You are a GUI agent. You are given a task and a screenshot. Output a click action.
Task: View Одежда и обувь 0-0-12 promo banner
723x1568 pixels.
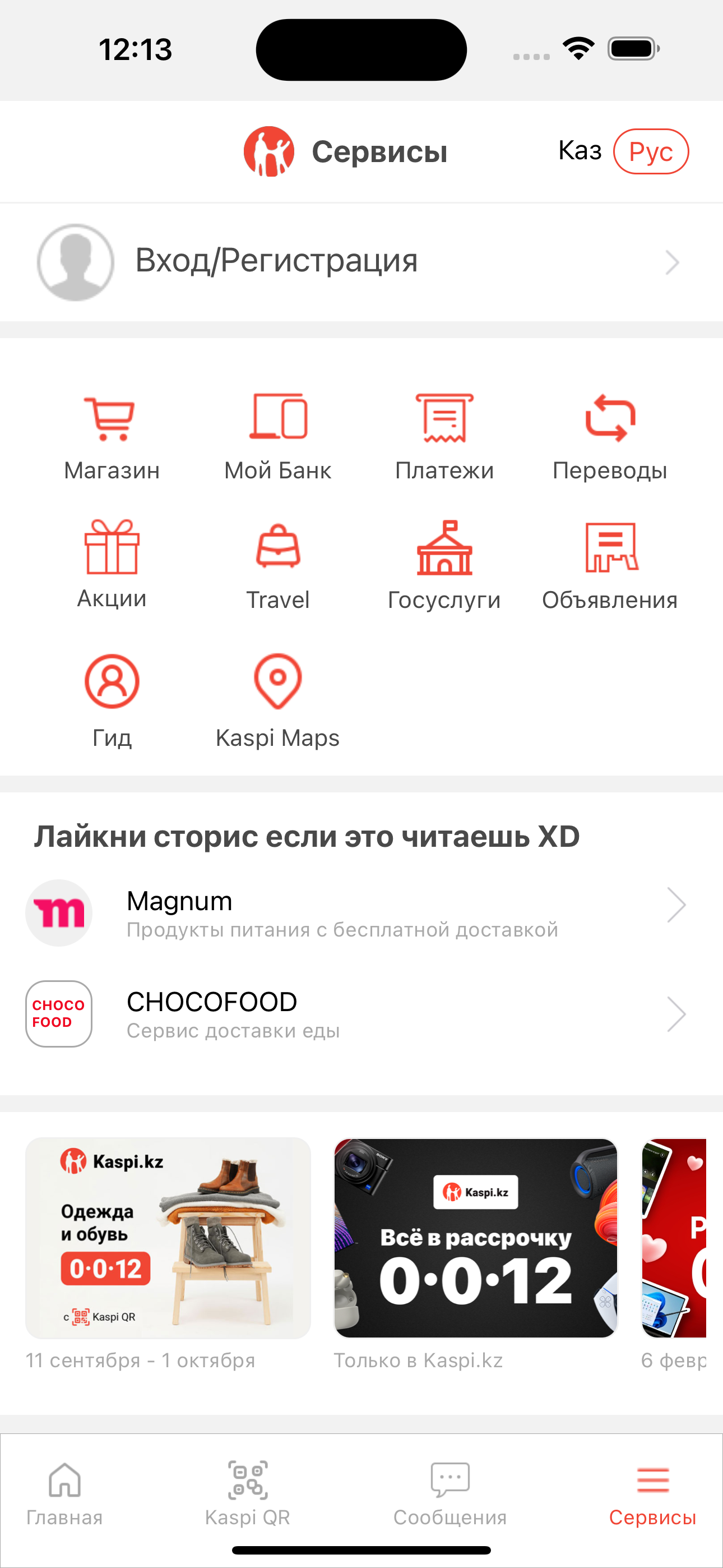pos(168,1237)
